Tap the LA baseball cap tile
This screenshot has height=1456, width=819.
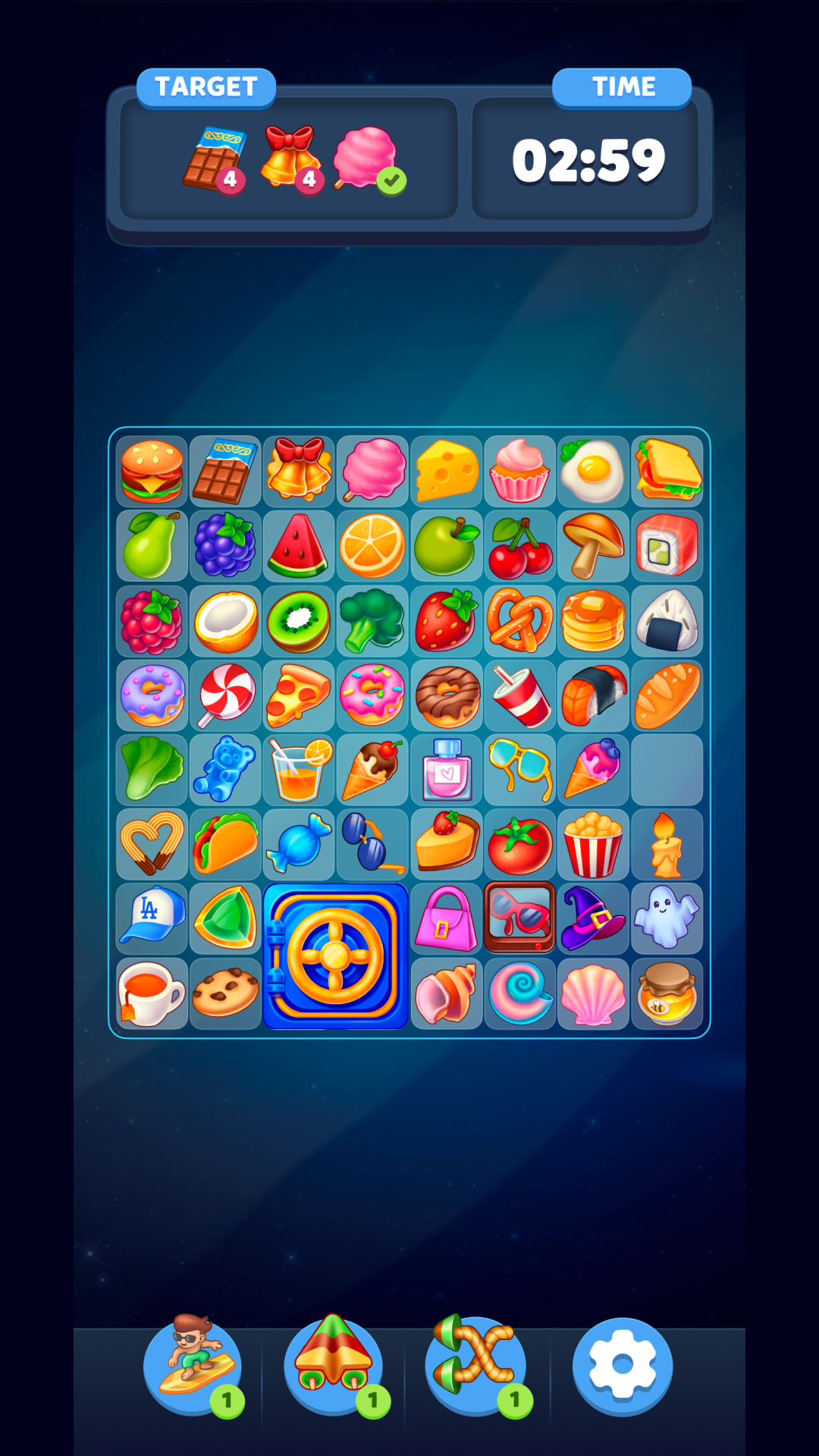(x=151, y=916)
